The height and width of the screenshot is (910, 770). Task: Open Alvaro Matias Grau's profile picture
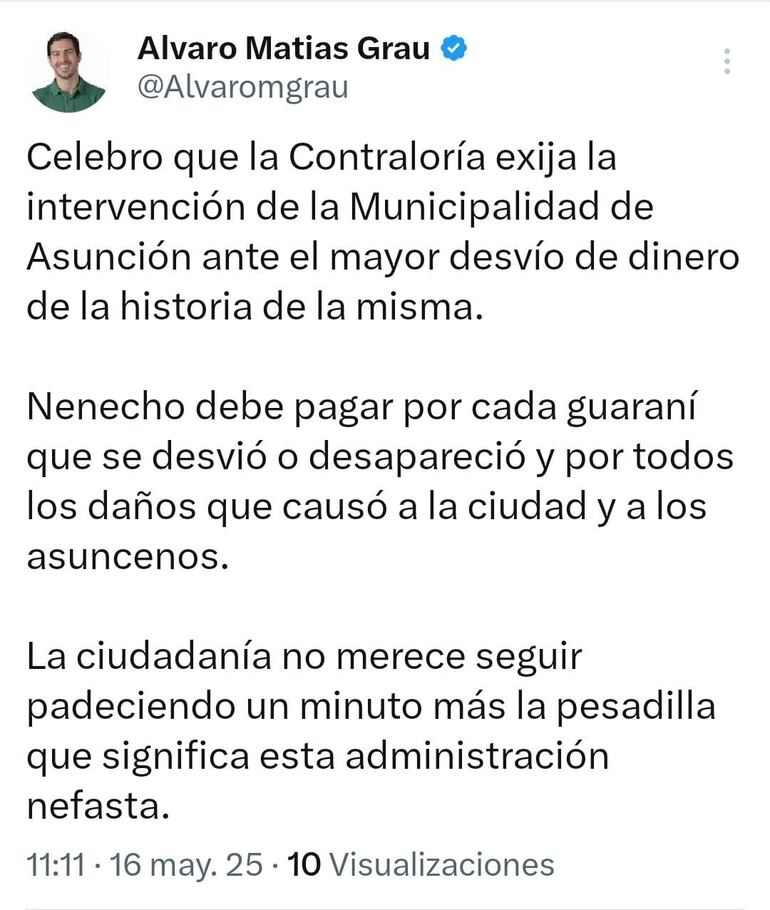69,71
